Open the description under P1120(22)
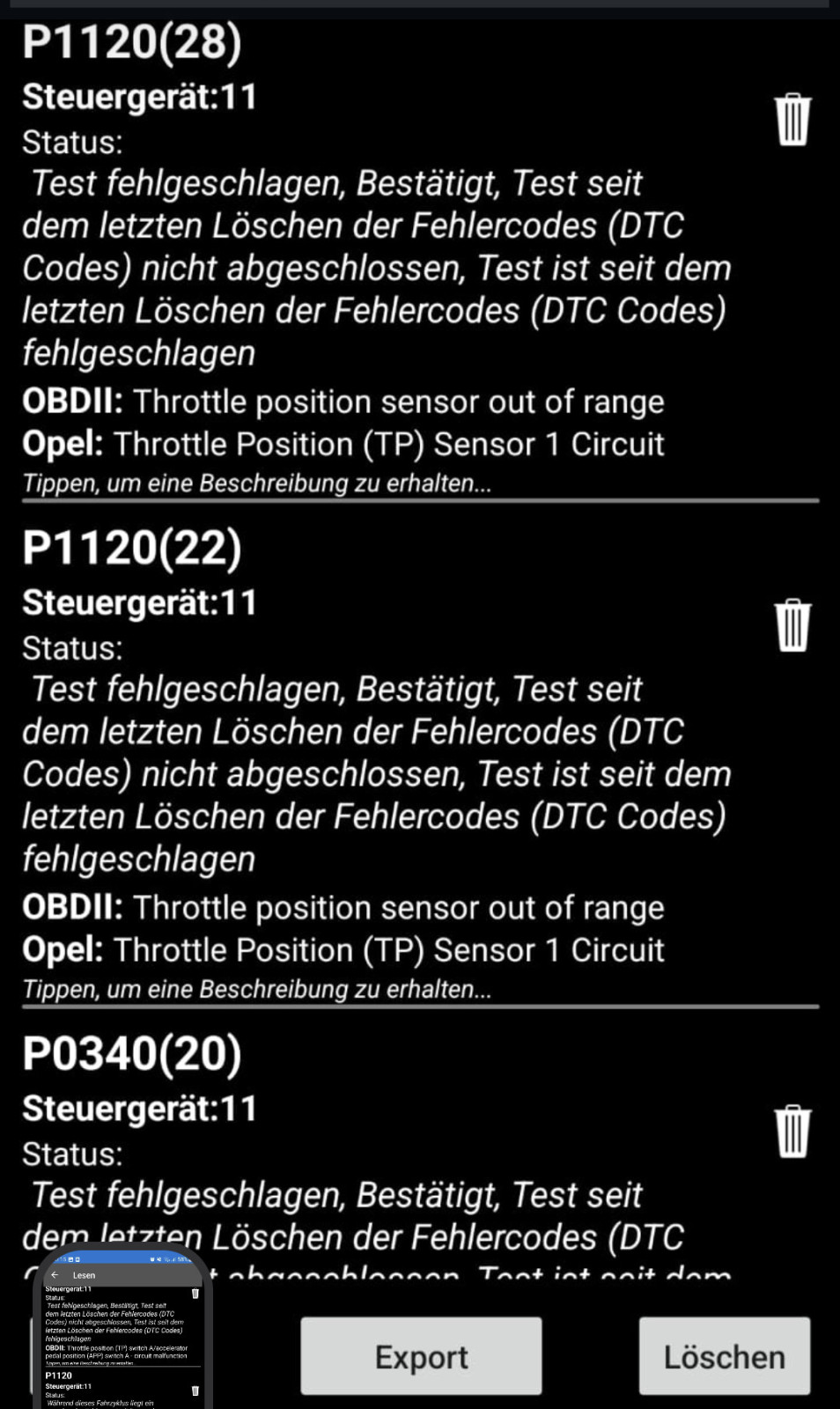Screen dimensions: 840x1409 (257, 988)
